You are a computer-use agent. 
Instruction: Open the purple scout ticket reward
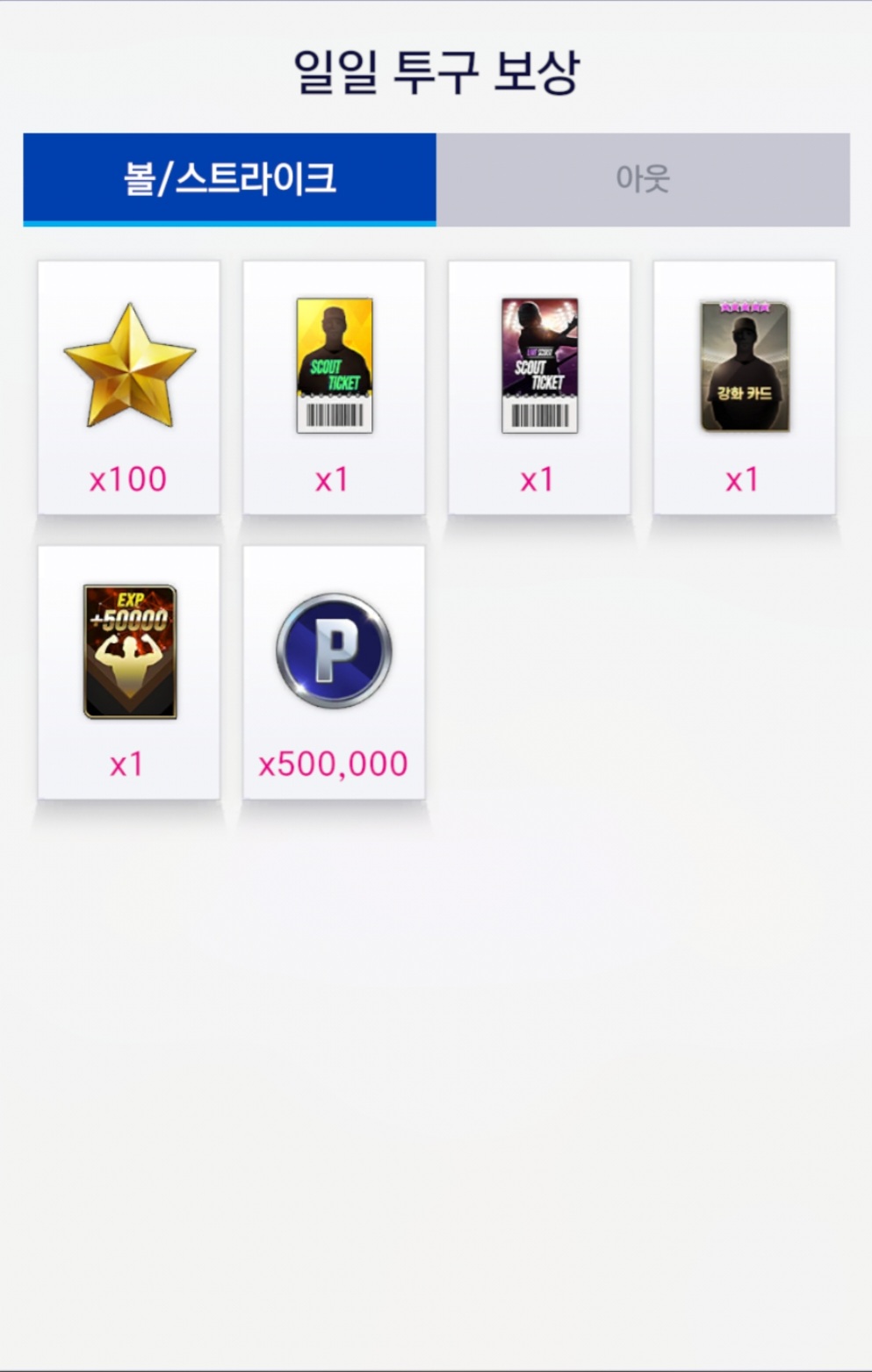pyautogui.click(x=539, y=386)
